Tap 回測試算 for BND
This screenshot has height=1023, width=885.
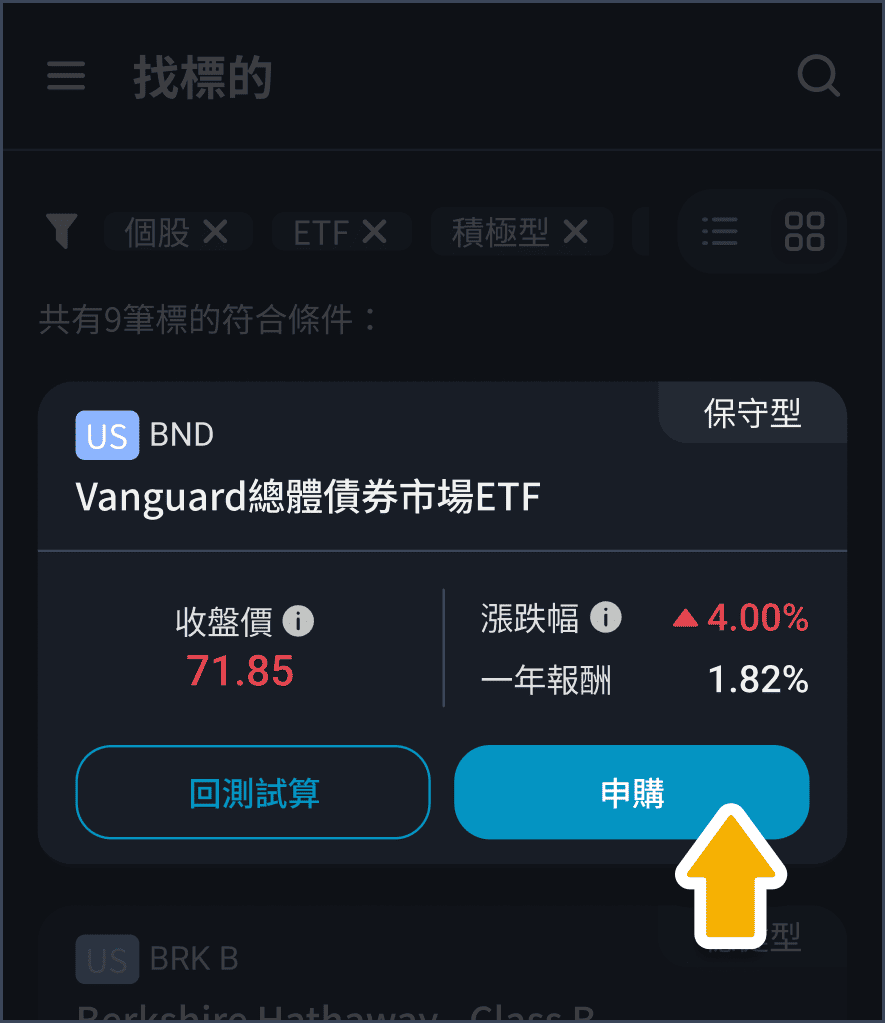tap(253, 793)
